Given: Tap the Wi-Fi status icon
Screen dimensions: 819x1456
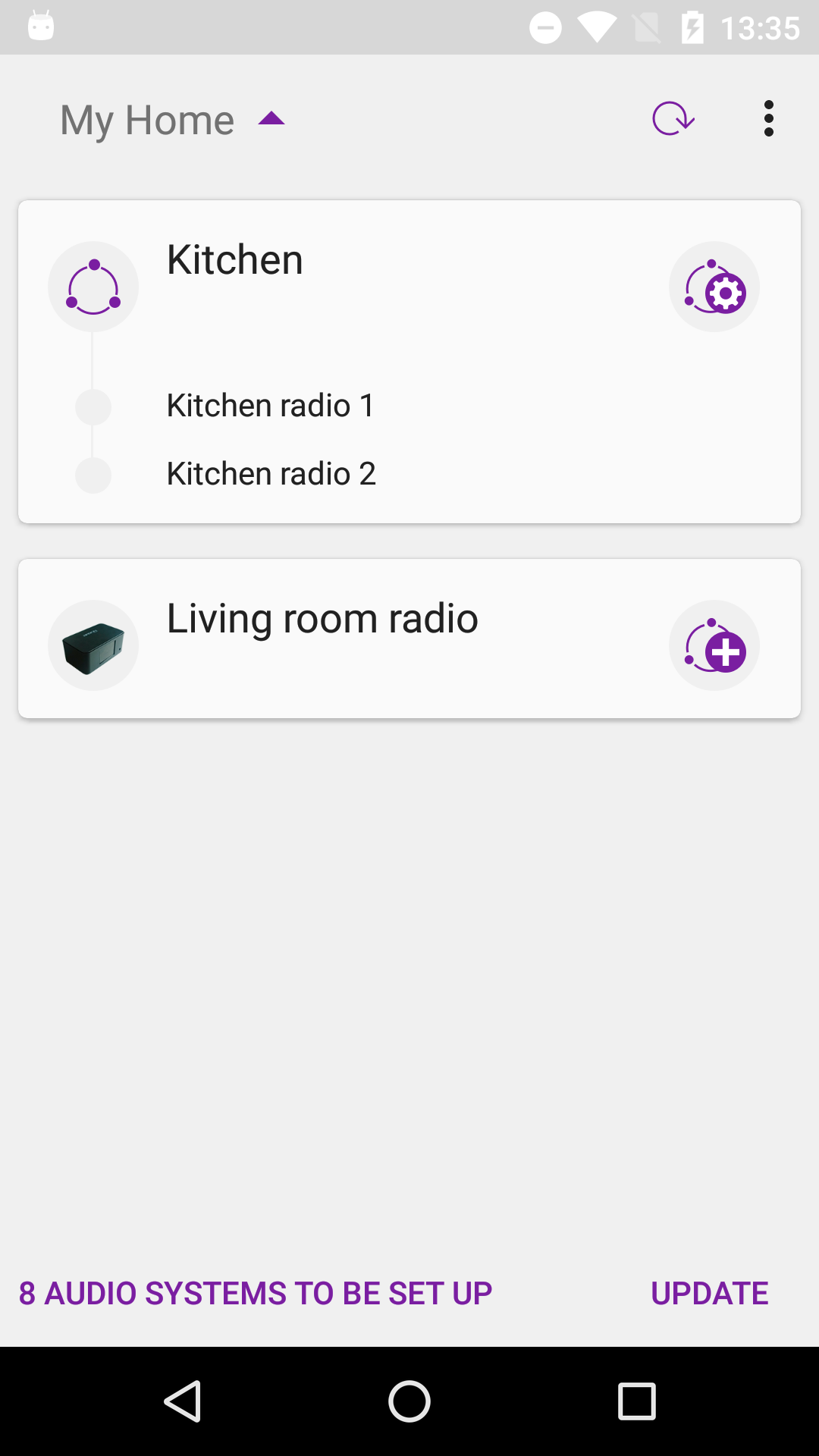Looking at the screenshot, I should click(x=598, y=27).
